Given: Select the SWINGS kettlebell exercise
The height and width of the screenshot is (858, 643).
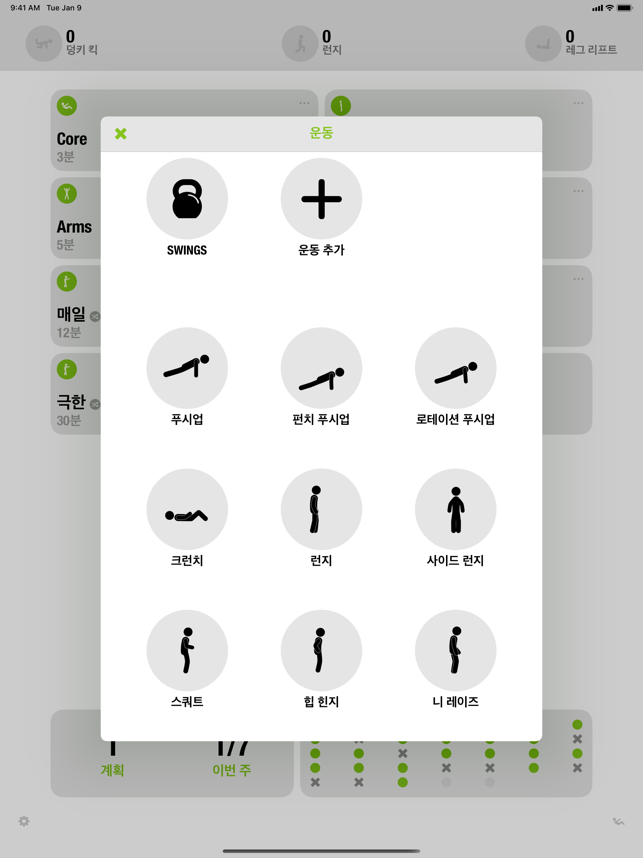Looking at the screenshot, I should (187, 199).
